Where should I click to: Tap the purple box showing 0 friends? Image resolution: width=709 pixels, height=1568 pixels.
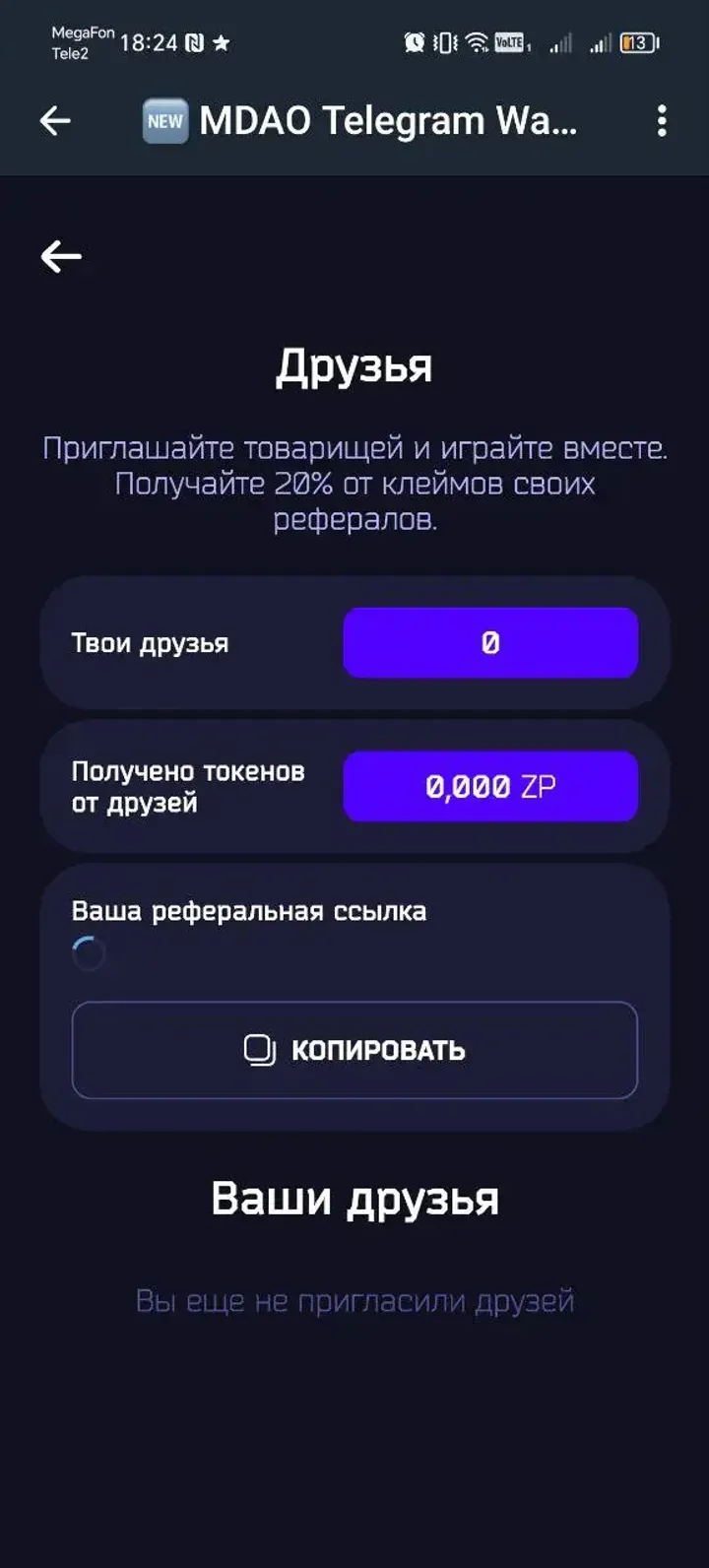tap(489, 642)
